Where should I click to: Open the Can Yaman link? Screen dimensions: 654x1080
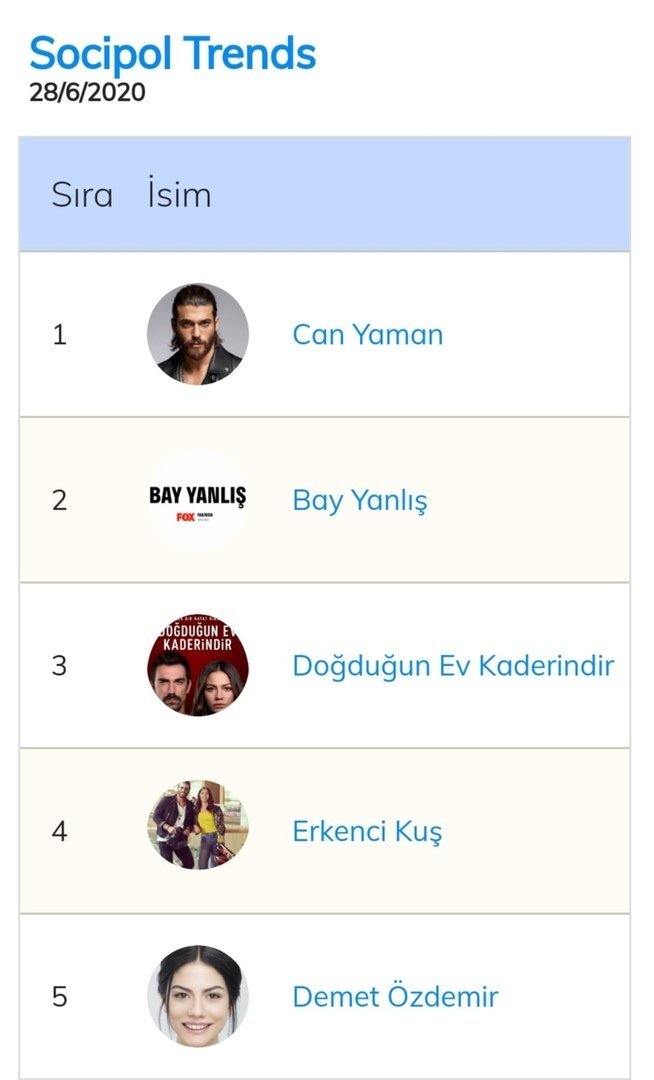(x=367, y=334)
